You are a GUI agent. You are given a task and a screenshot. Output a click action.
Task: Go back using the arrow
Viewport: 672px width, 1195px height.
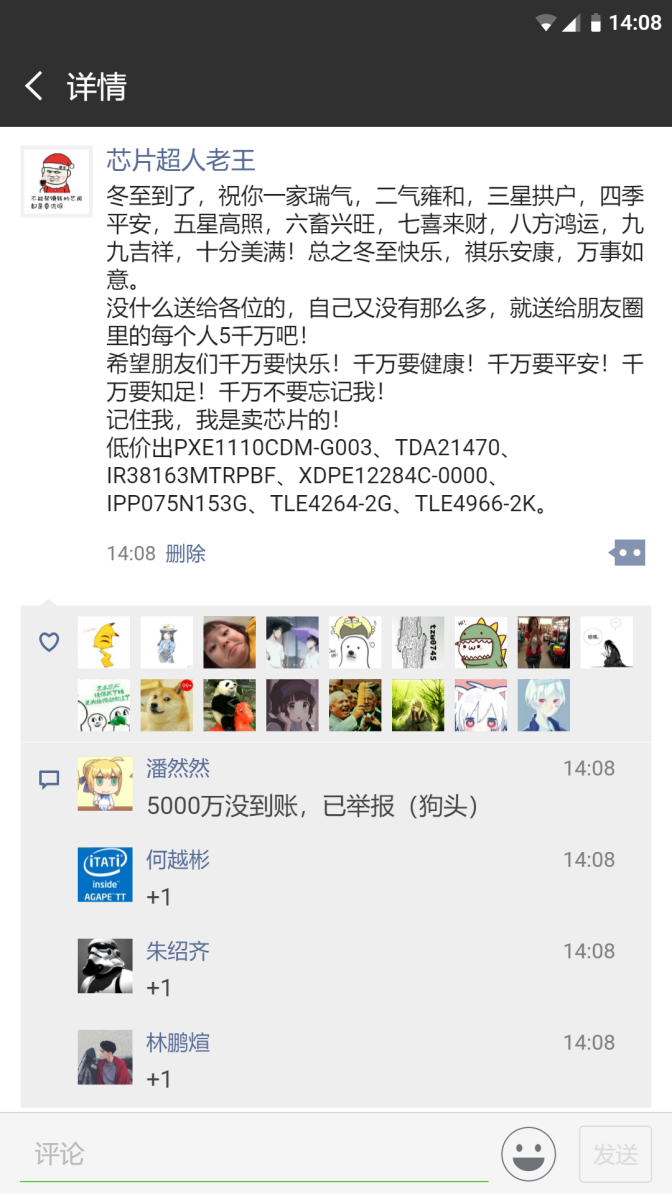pos(34,86)
